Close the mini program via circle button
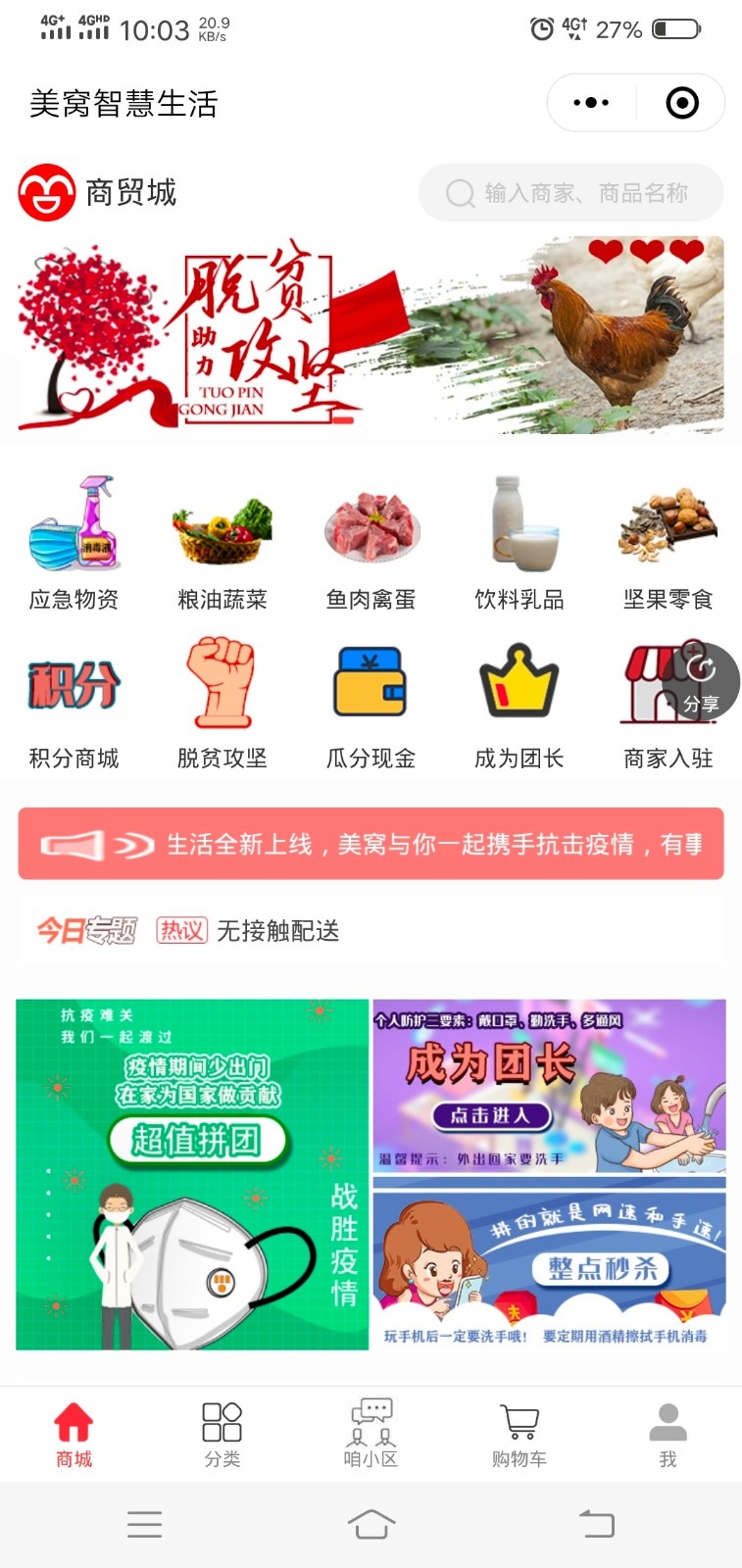The height and width of the screenshot is (1568, 742). pyautogui.click(x=681, y=103)
